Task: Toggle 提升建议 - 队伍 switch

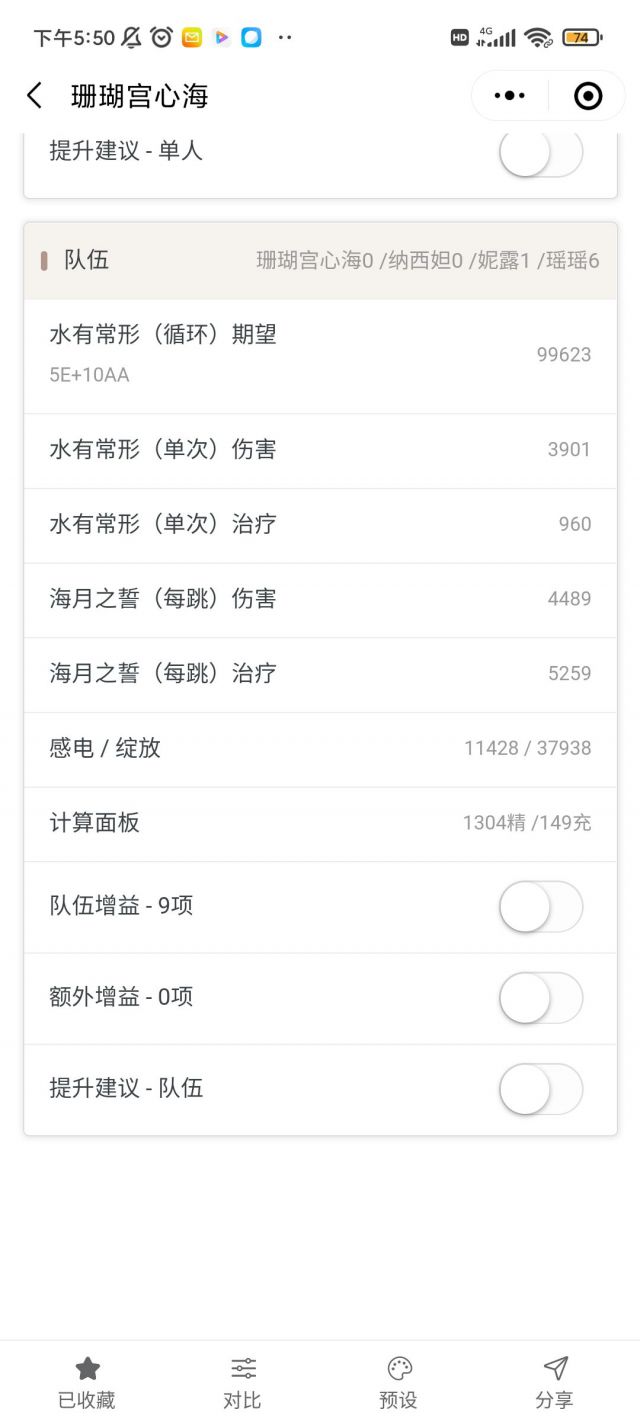Action: (540, 1089)
